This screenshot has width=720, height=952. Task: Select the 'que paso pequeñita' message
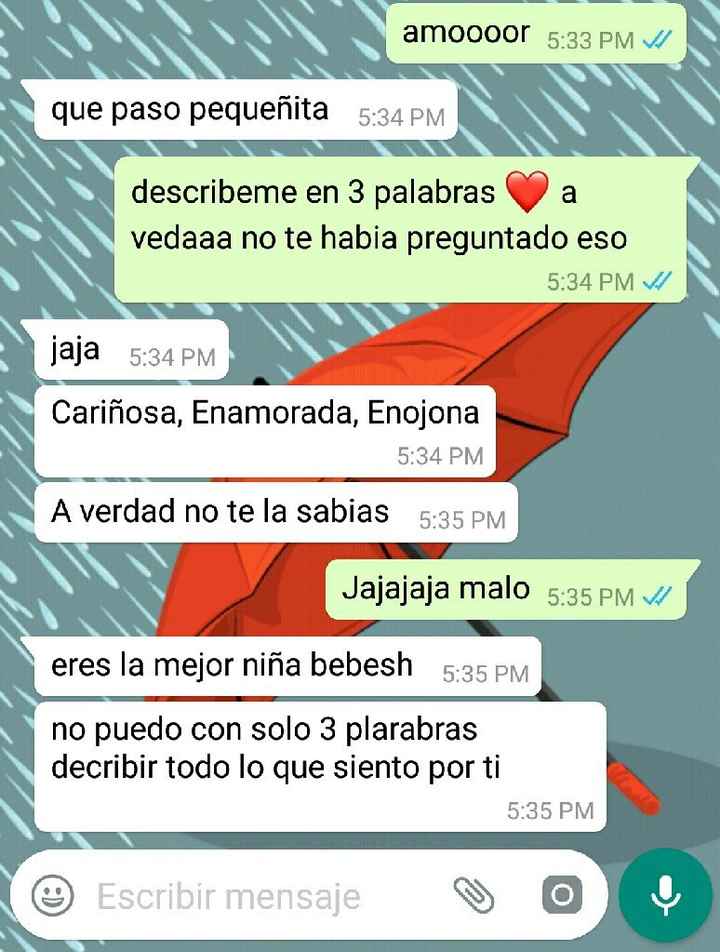pos(188,110)
